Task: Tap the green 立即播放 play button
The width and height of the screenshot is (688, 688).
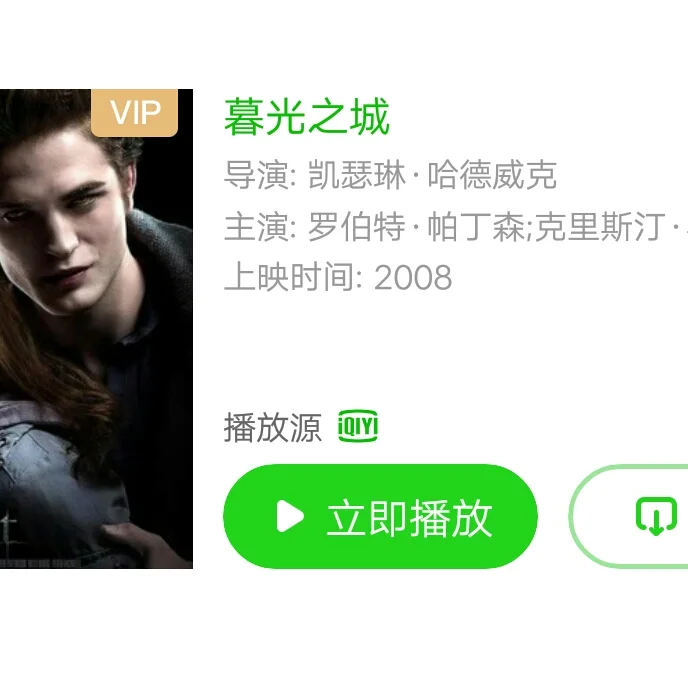Action: pyautogui.click(x=380, y=517)
